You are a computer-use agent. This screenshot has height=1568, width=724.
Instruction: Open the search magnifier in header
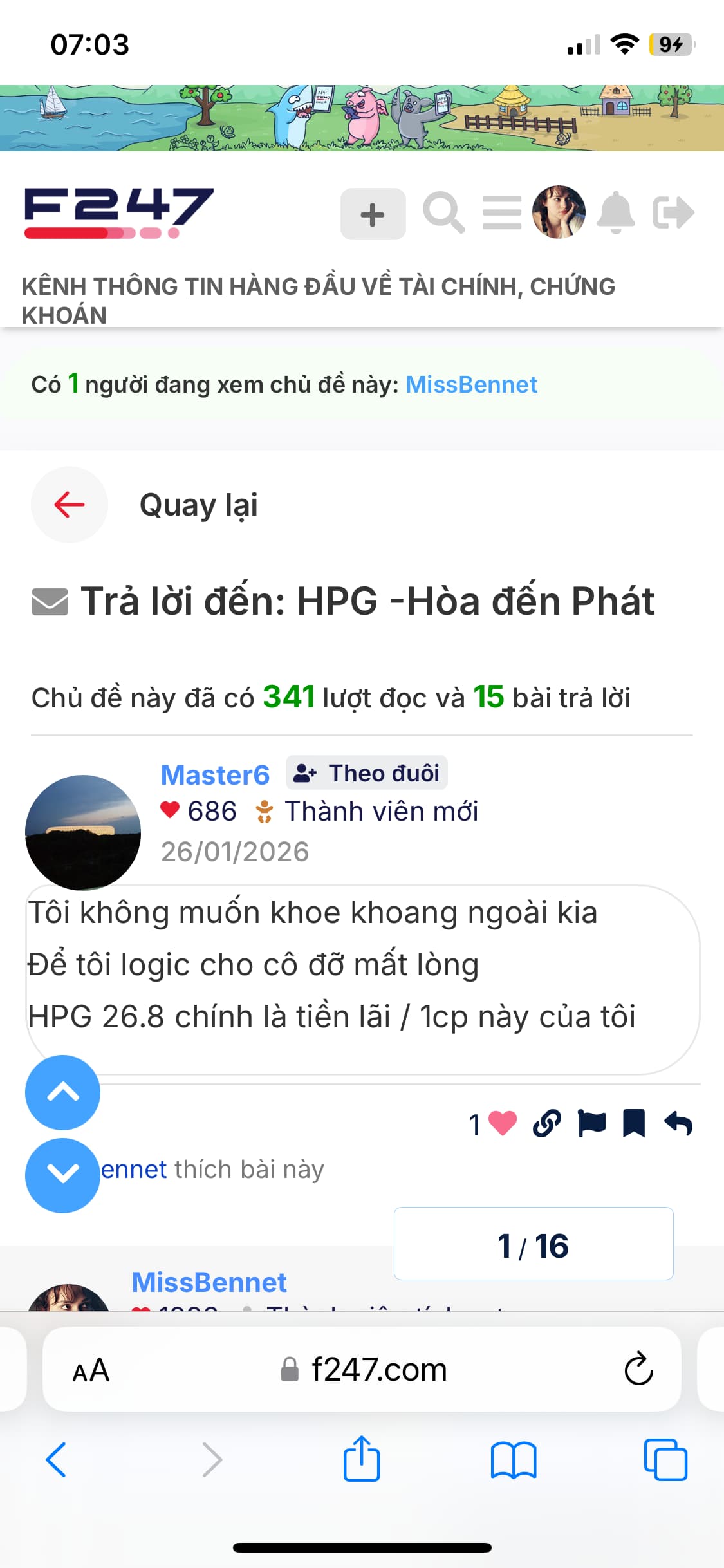point(443,212)
